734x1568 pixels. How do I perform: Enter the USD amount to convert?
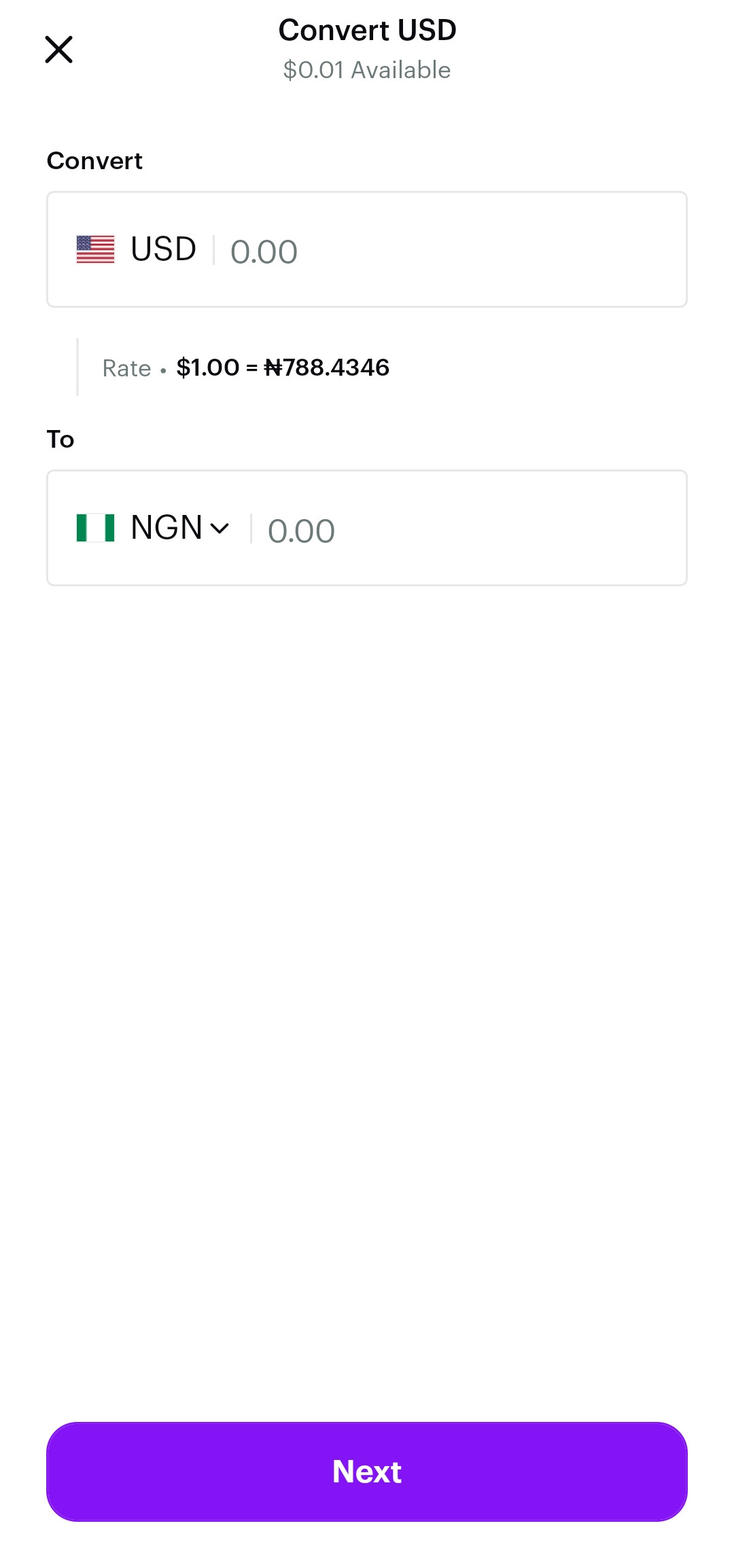449,251
